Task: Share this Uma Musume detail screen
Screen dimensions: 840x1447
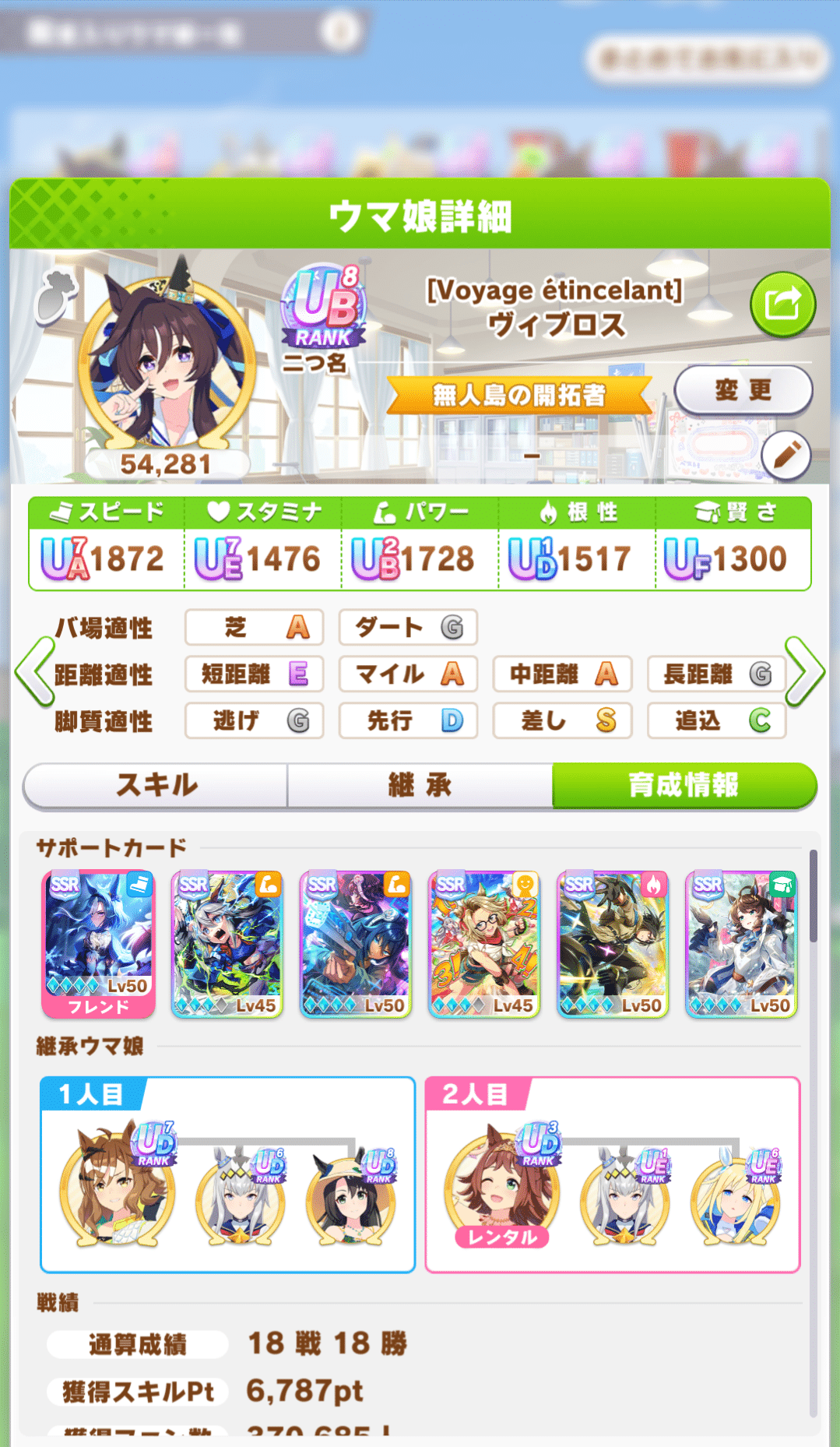Action: pos(782,305)
